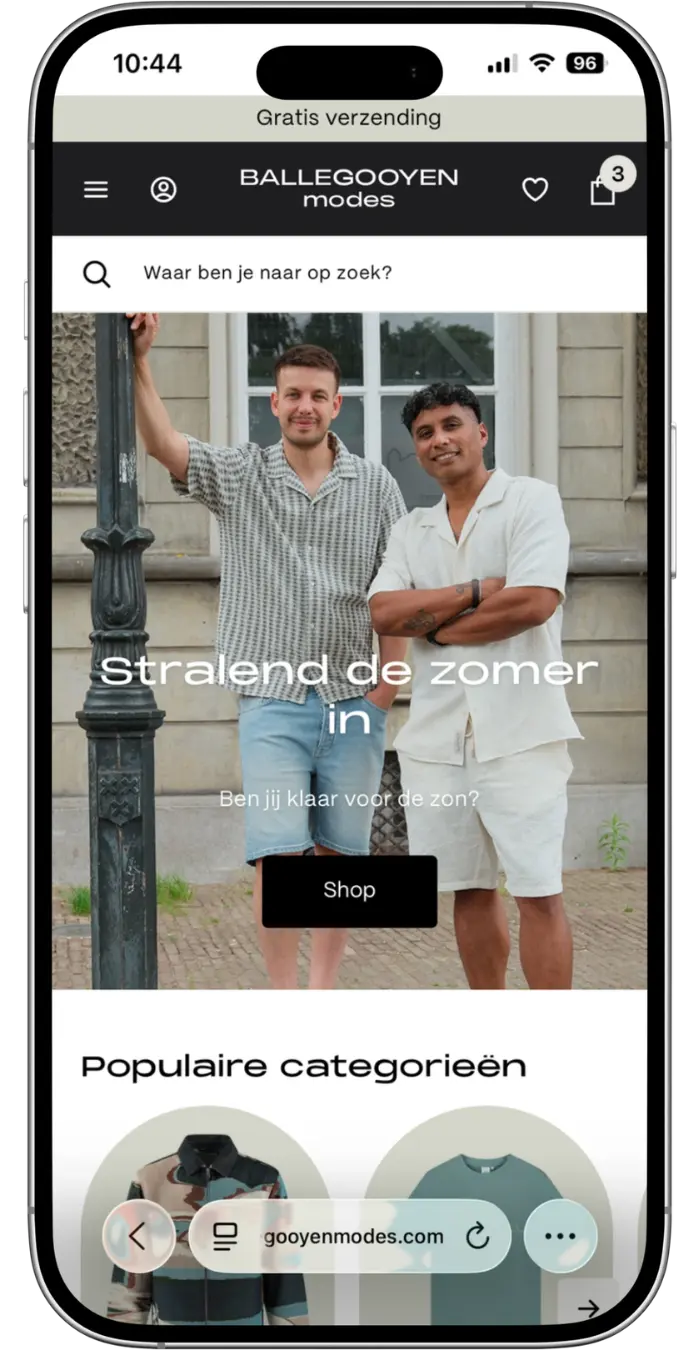This screenshot has width=700, height=1350.
Task: View the wishlist heart icon
Action: tap(535, 189)
